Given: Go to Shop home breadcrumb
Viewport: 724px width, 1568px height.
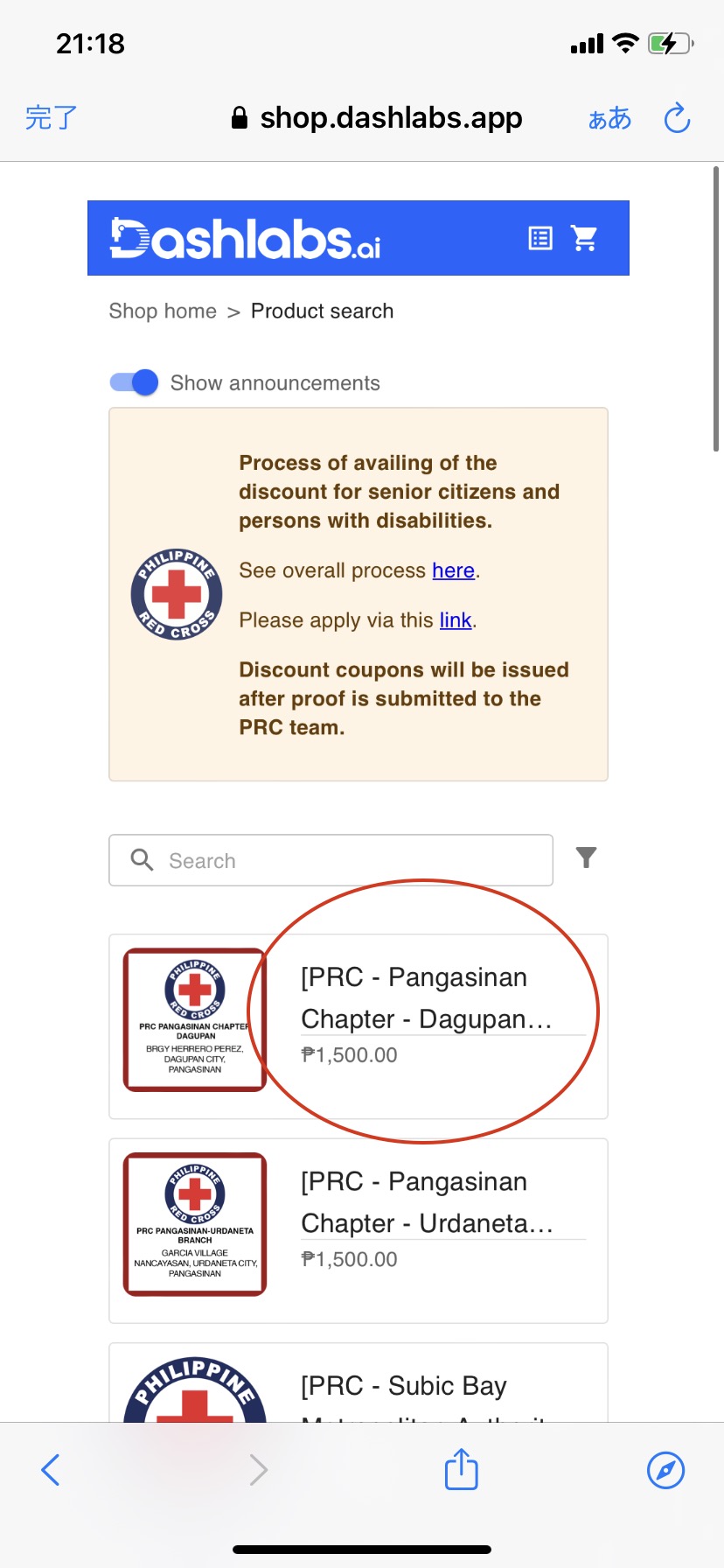Looking at the screenshot, I should click(163, 311).
